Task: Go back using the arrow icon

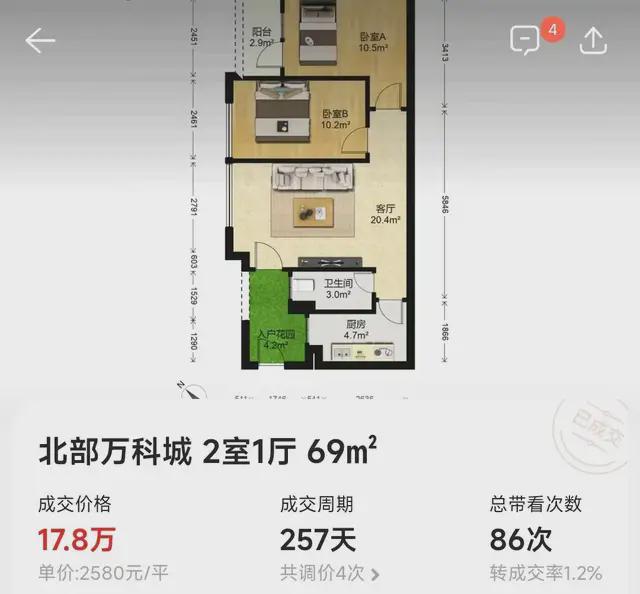Action: (40, 40)
